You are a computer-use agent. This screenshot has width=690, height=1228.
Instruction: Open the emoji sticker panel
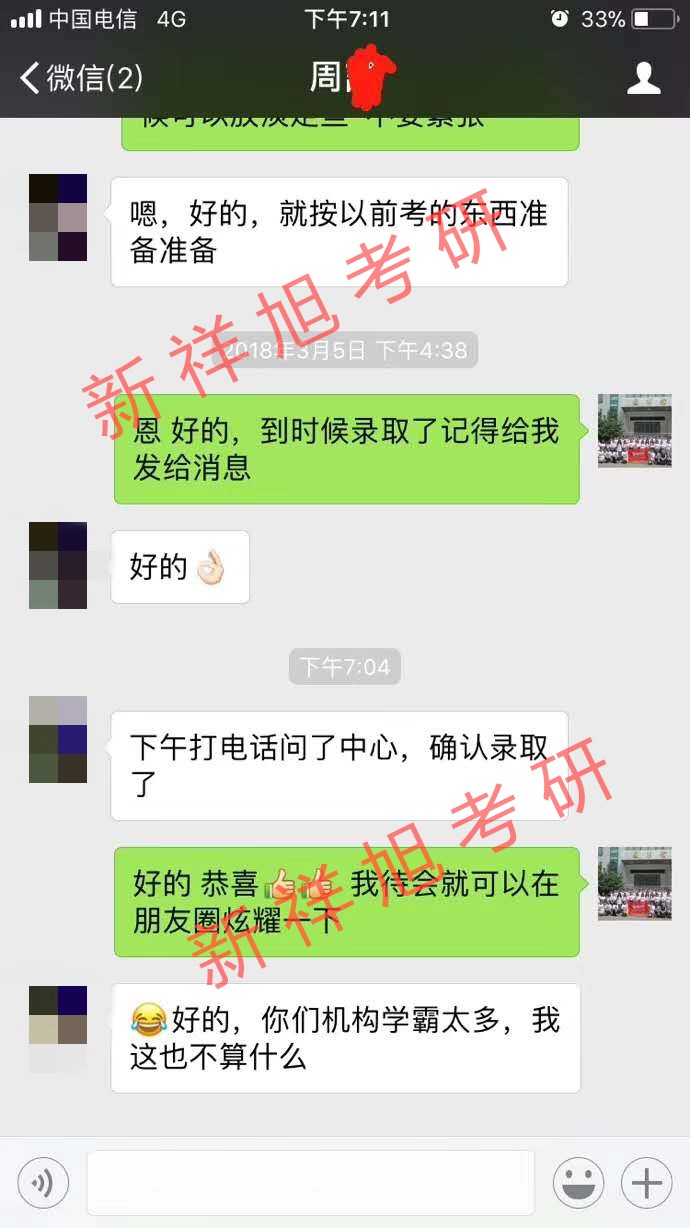pyautogui.click(x=579, y=1184)
